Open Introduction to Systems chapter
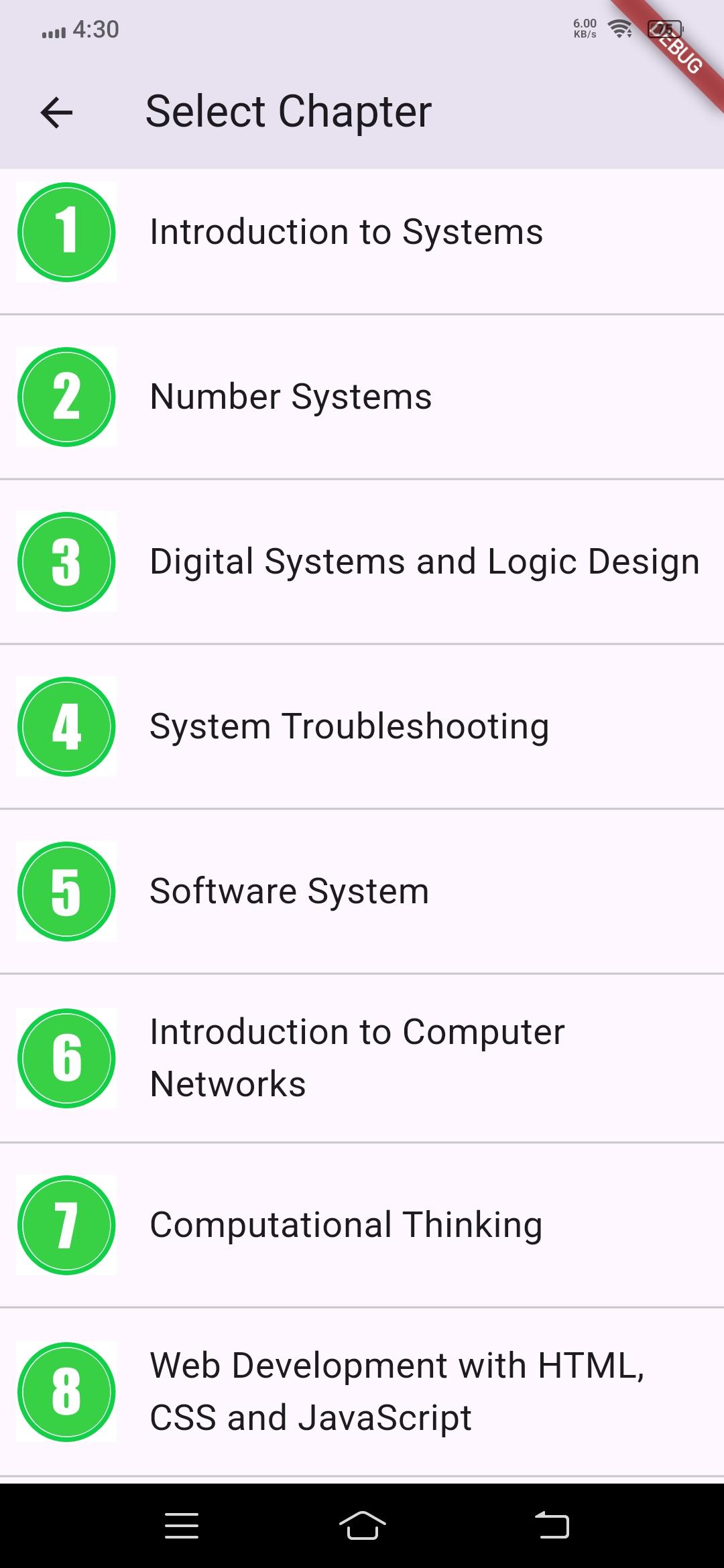This screenshot has width=724, height=1568. (346, 231)
